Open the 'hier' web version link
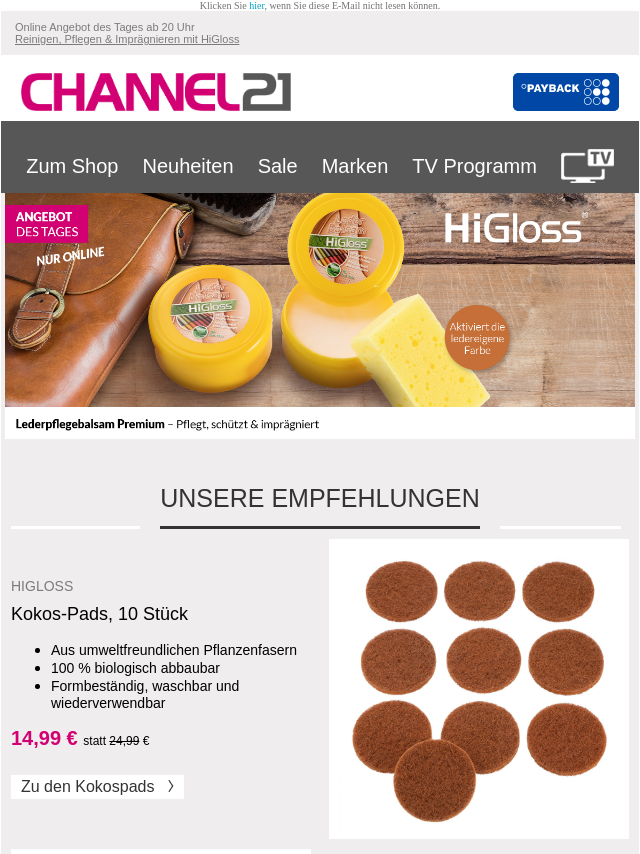 coord(257,6)
